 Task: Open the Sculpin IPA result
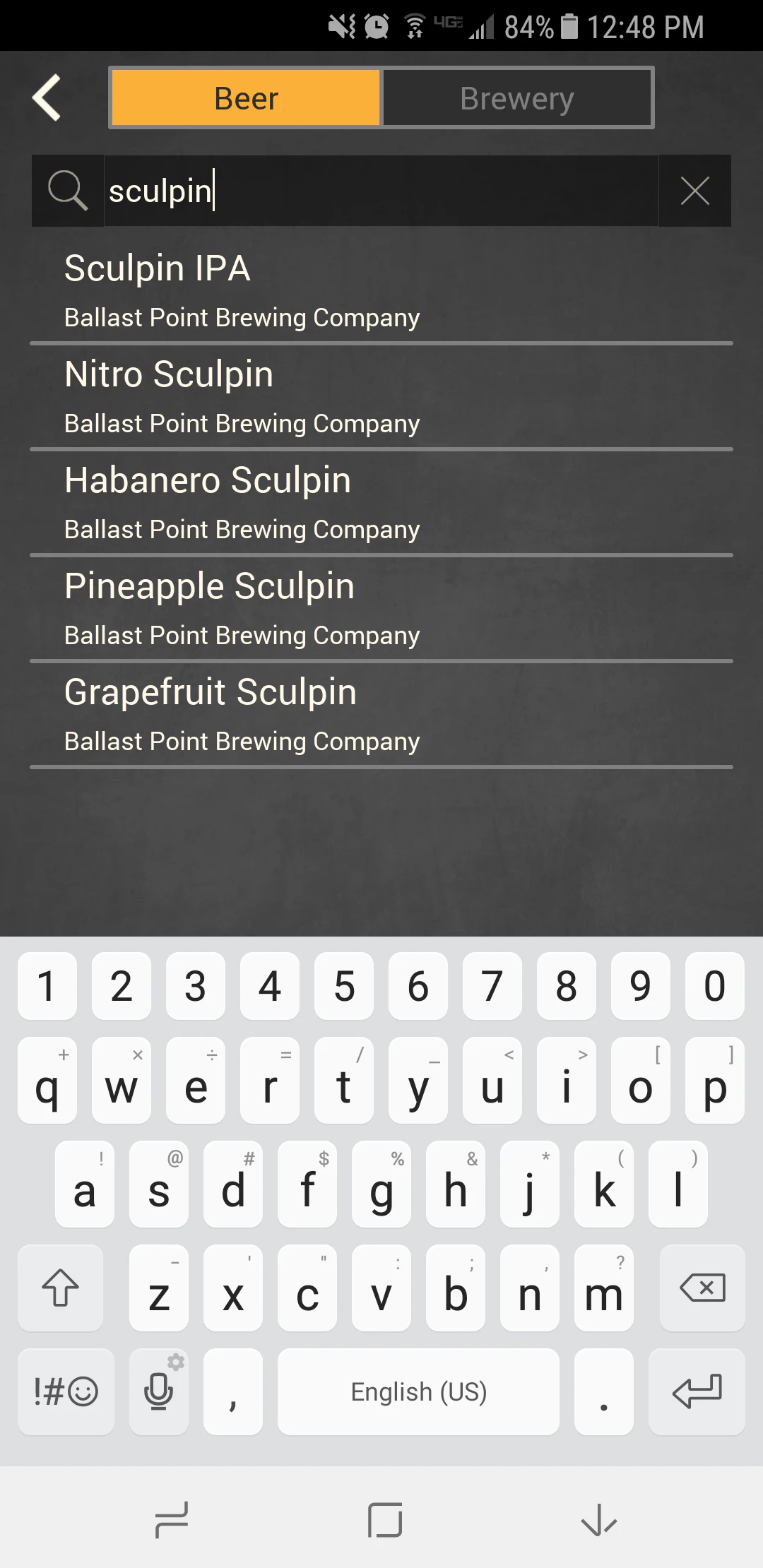point(381,290)
